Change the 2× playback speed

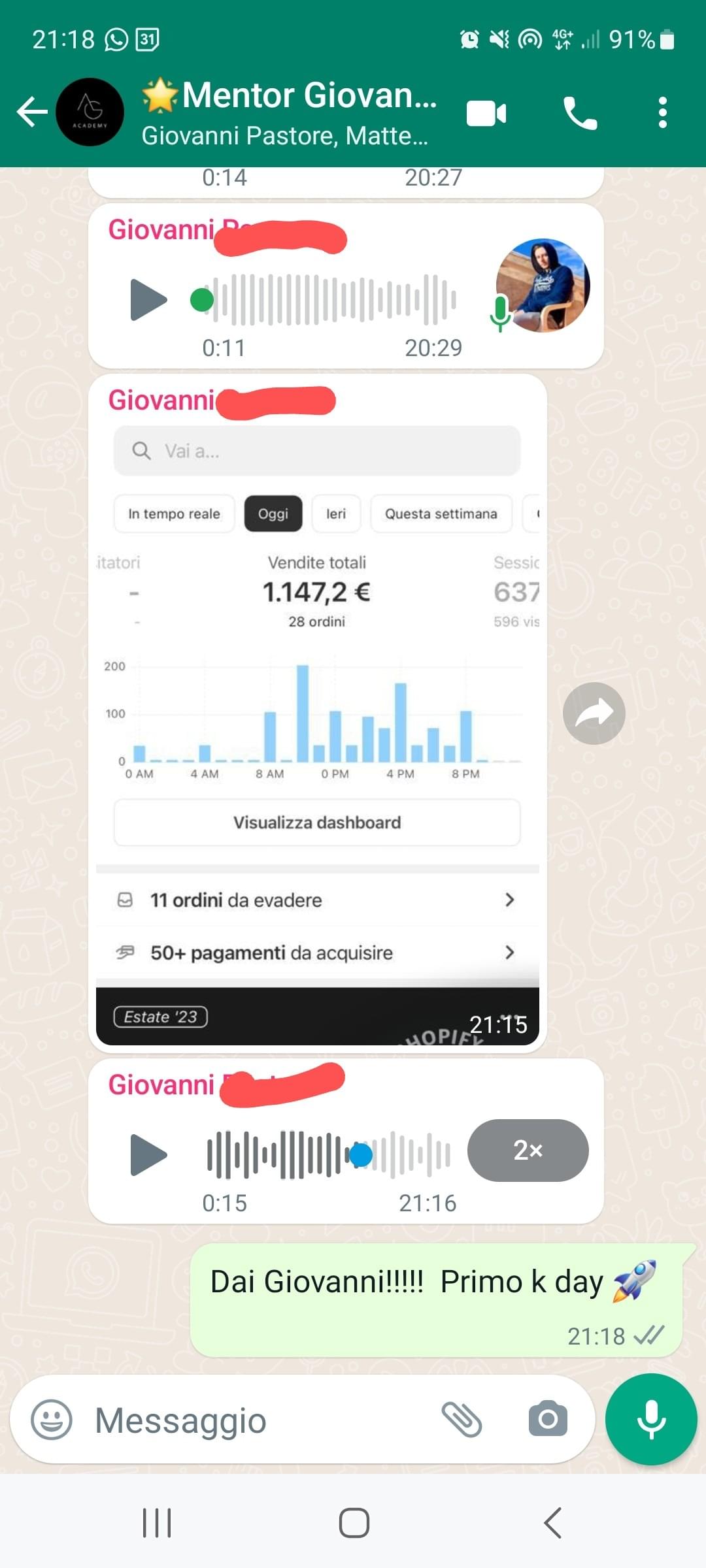(528, 1151)
